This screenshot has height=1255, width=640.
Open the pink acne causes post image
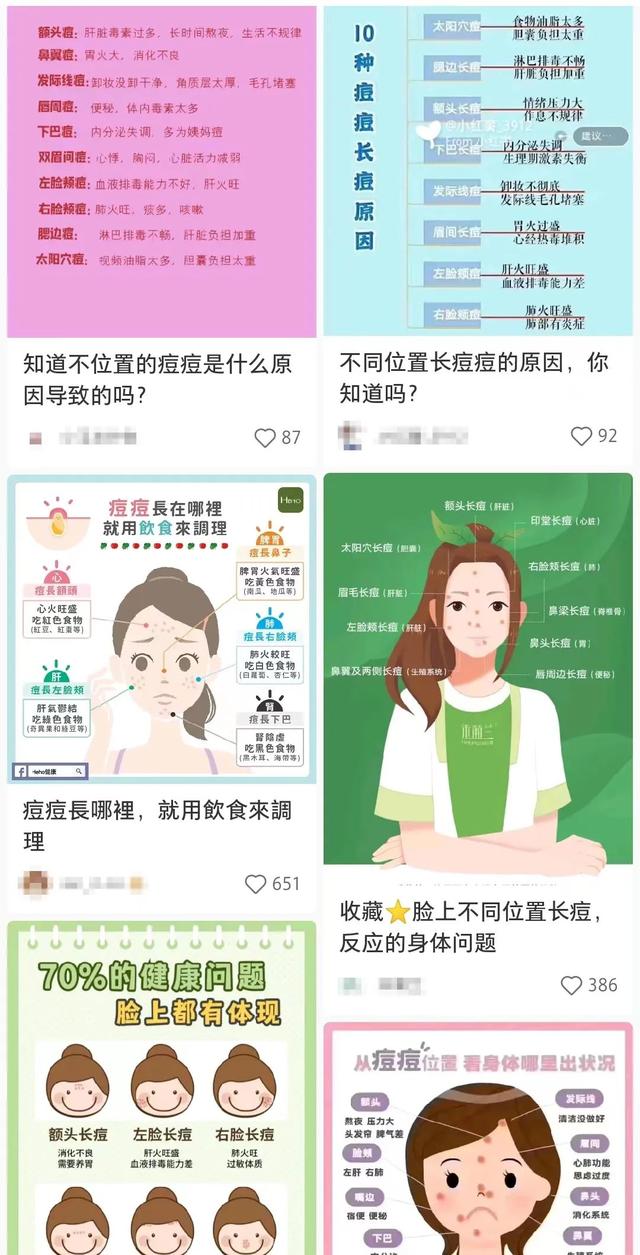tap(160, 170)
